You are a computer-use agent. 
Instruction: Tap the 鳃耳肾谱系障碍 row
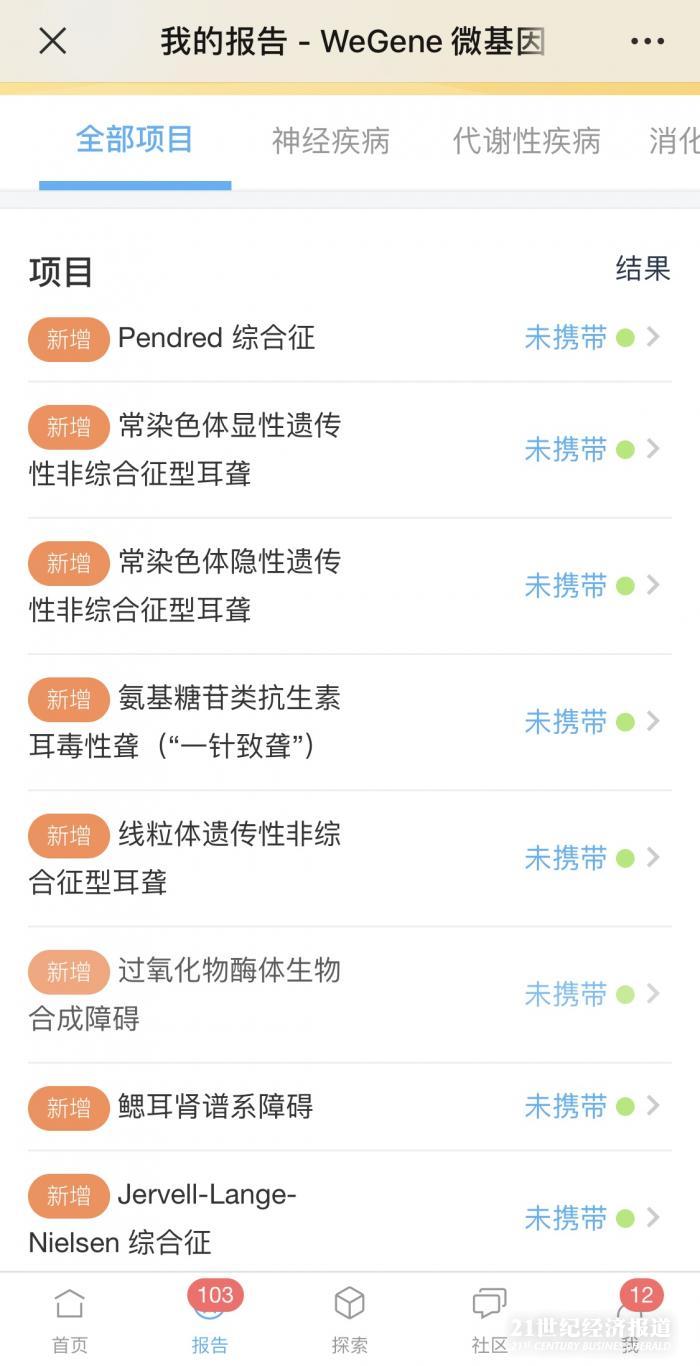pos(348,1106)
